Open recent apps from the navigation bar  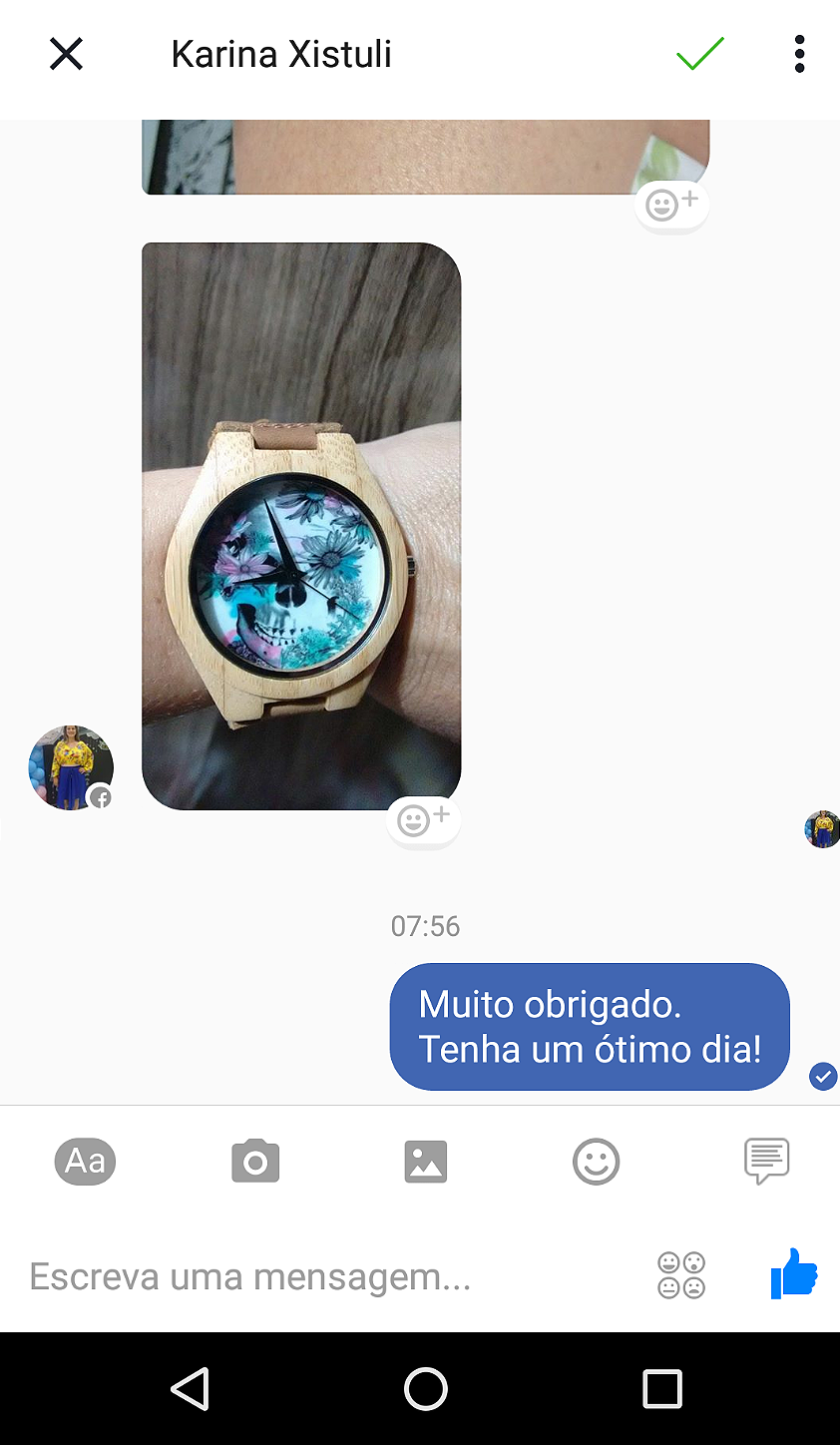click(662, 1388)
